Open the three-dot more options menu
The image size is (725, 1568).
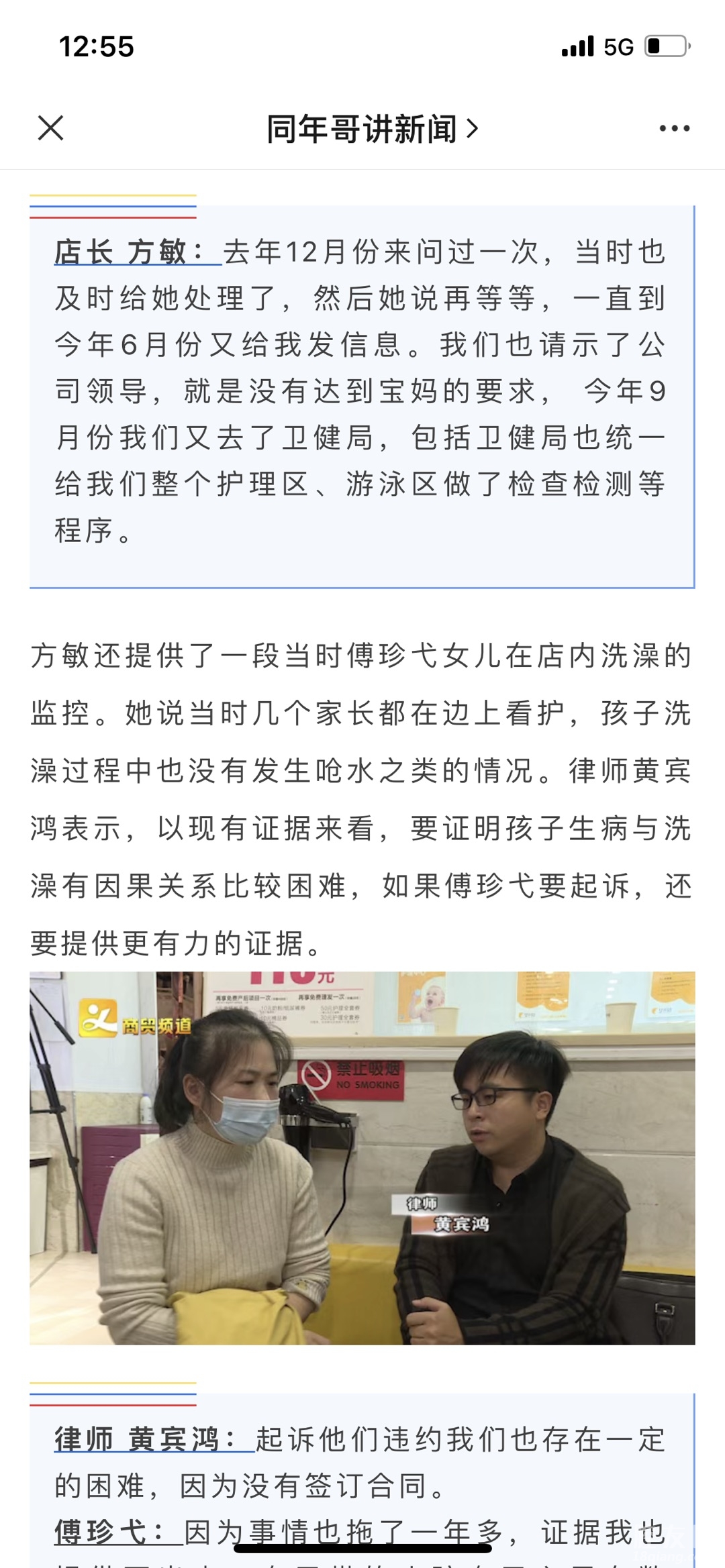[674, 128]
